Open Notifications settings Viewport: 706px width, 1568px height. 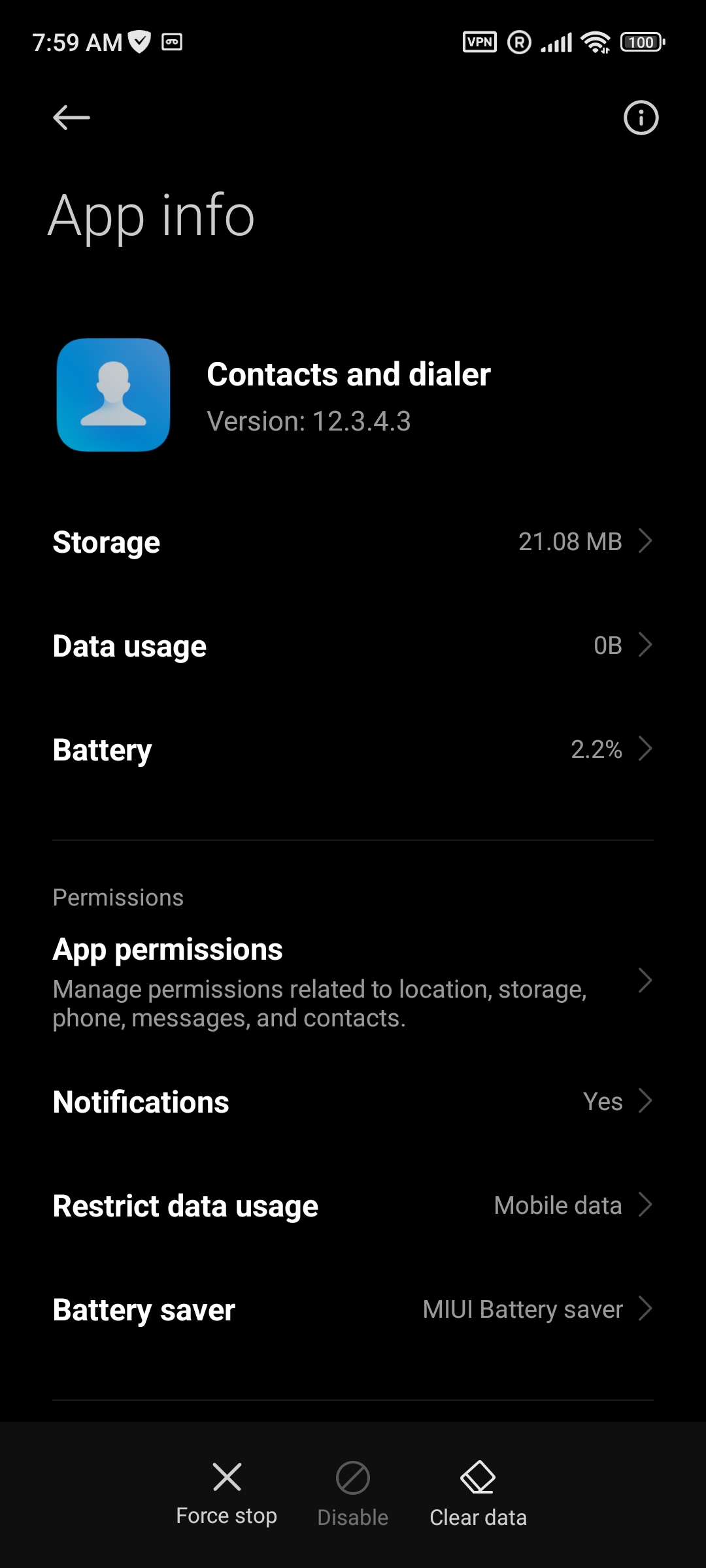[353, 1102]
